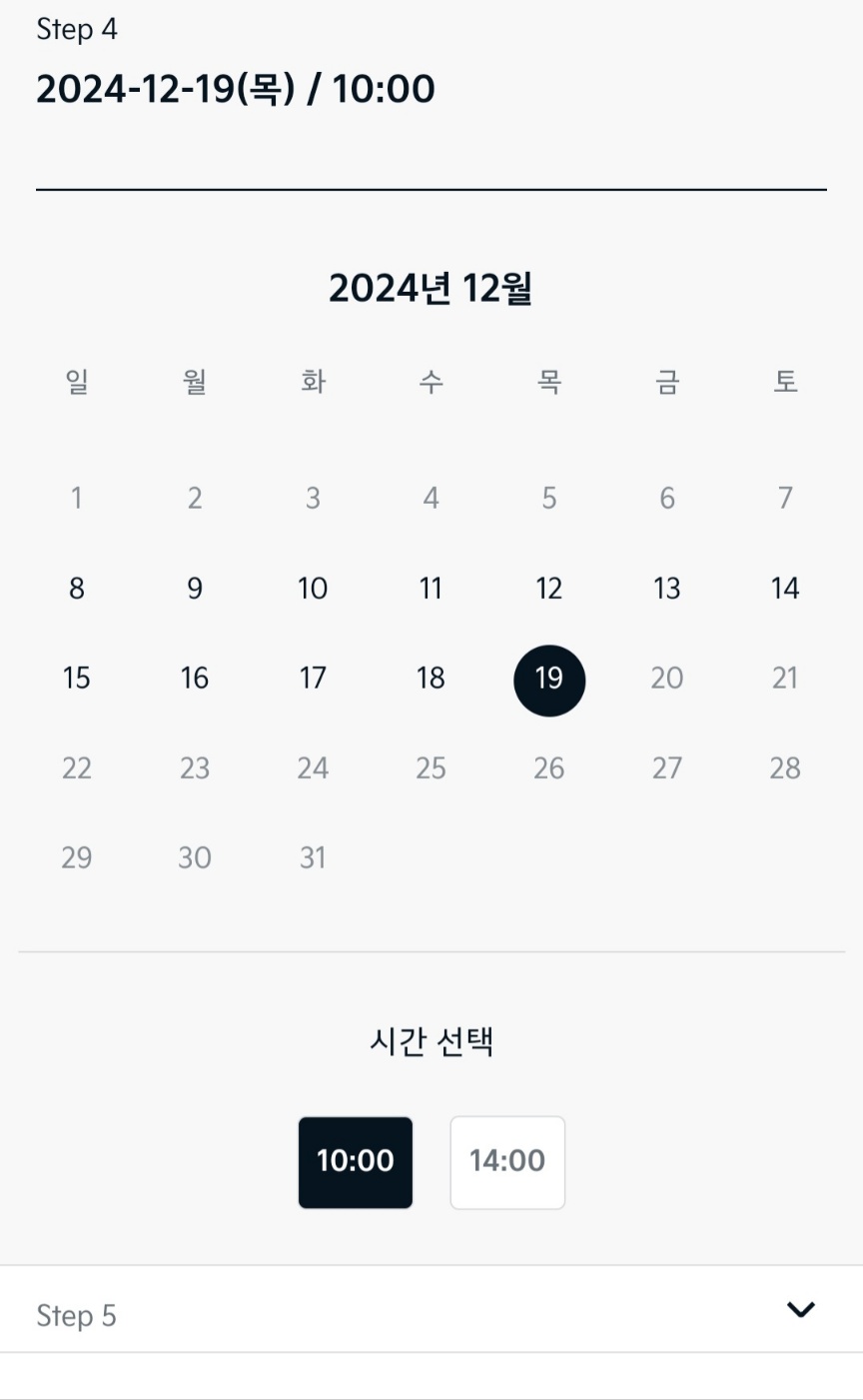The height and width of the screenshot is (1400, 863).
Task: Select December 8 on the calendar
Action: [x=76, y=589]
